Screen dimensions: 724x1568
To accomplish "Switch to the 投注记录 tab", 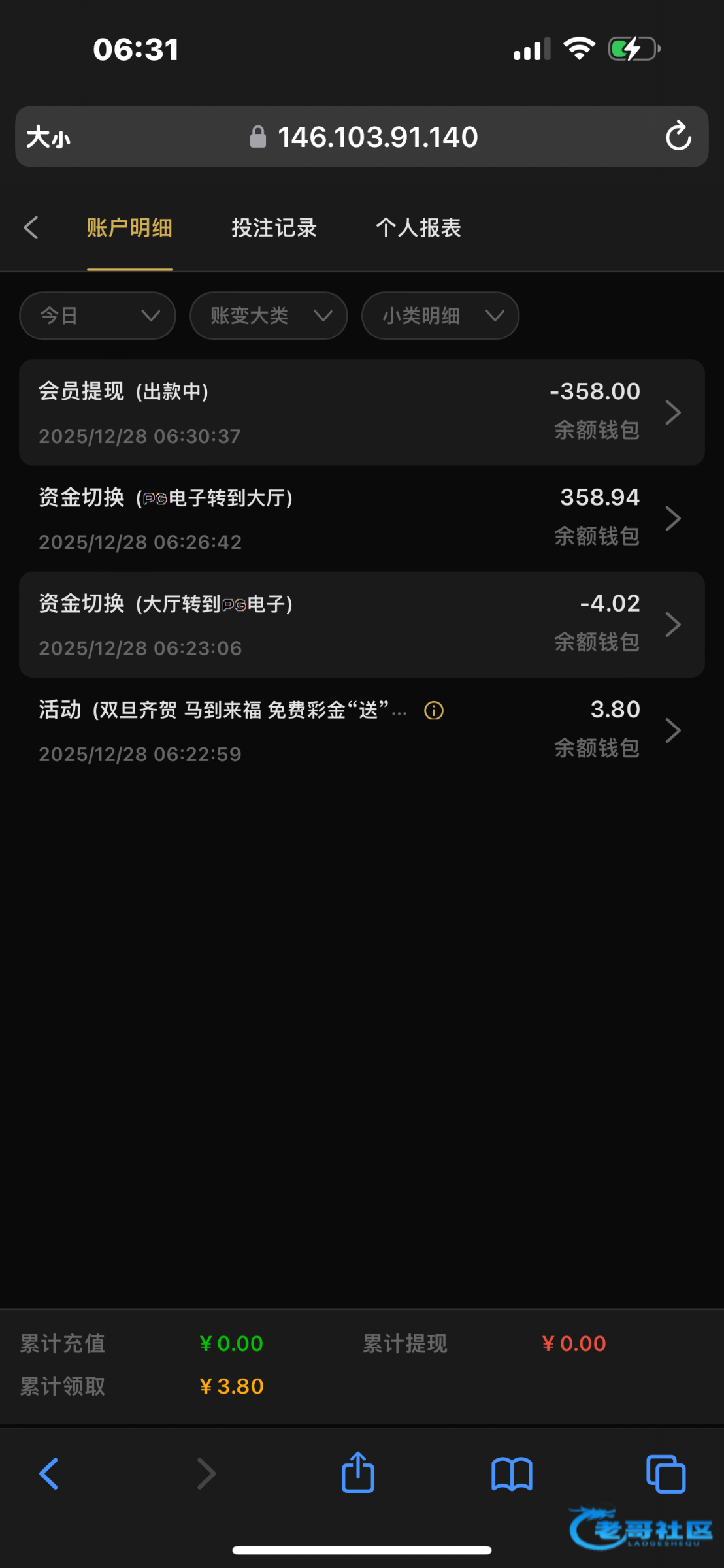I will click(274, 228).
